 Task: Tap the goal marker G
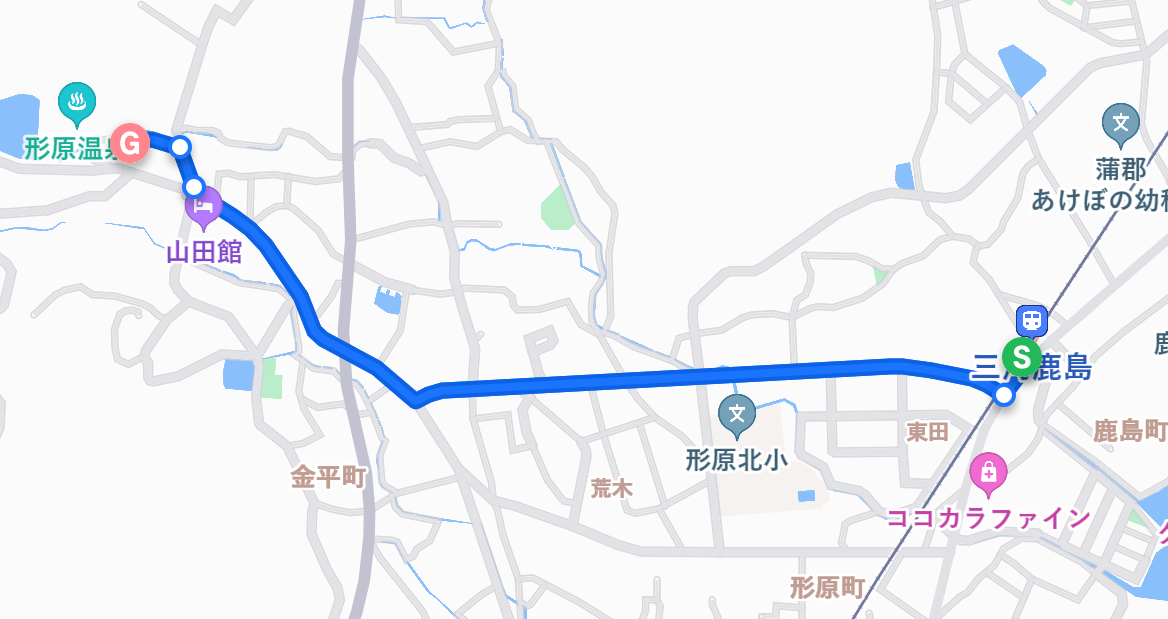tap(130, 143)
